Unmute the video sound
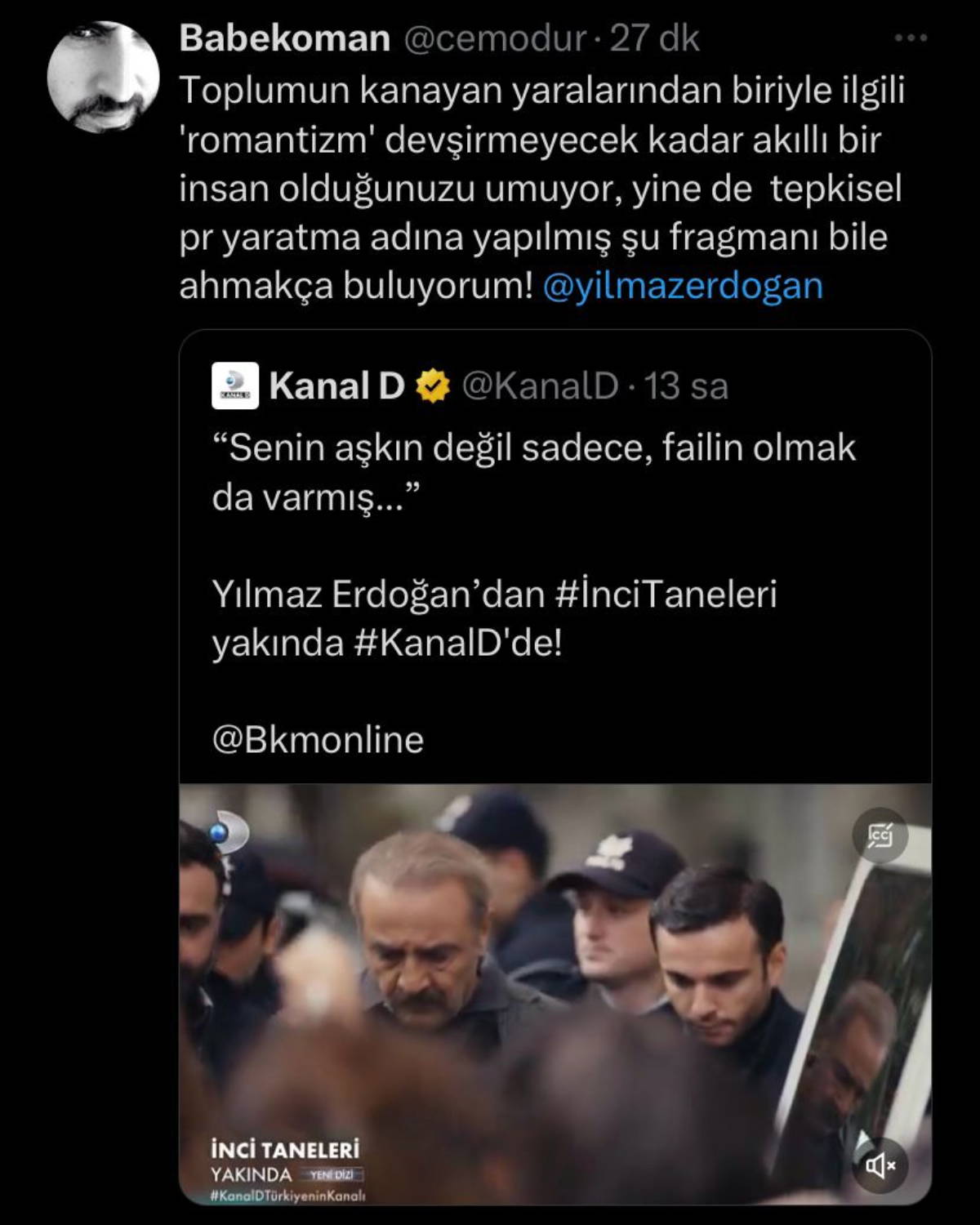Viewport: 980px width, 1225px height. (x=880, y=1165)
